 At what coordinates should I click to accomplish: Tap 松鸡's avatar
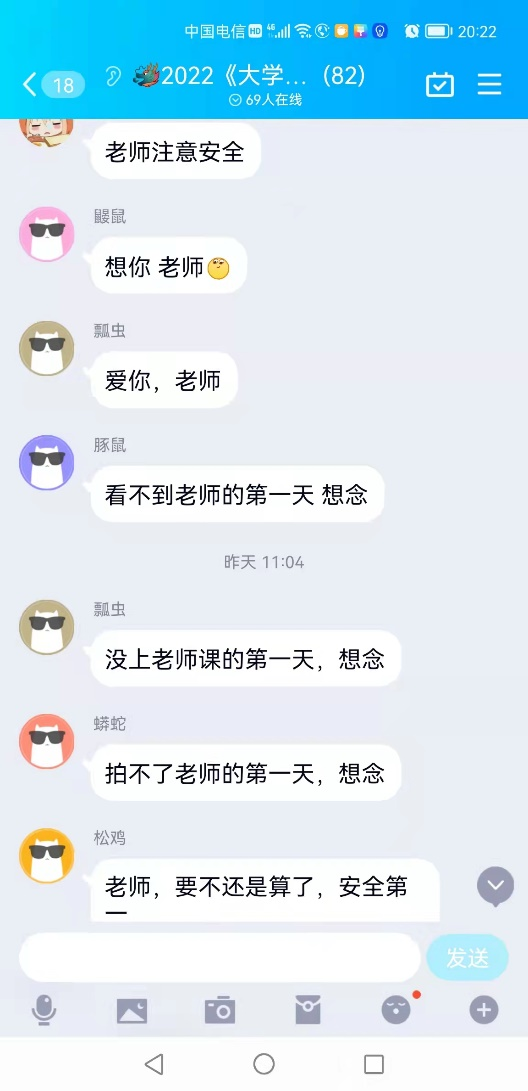pos(47,856)
